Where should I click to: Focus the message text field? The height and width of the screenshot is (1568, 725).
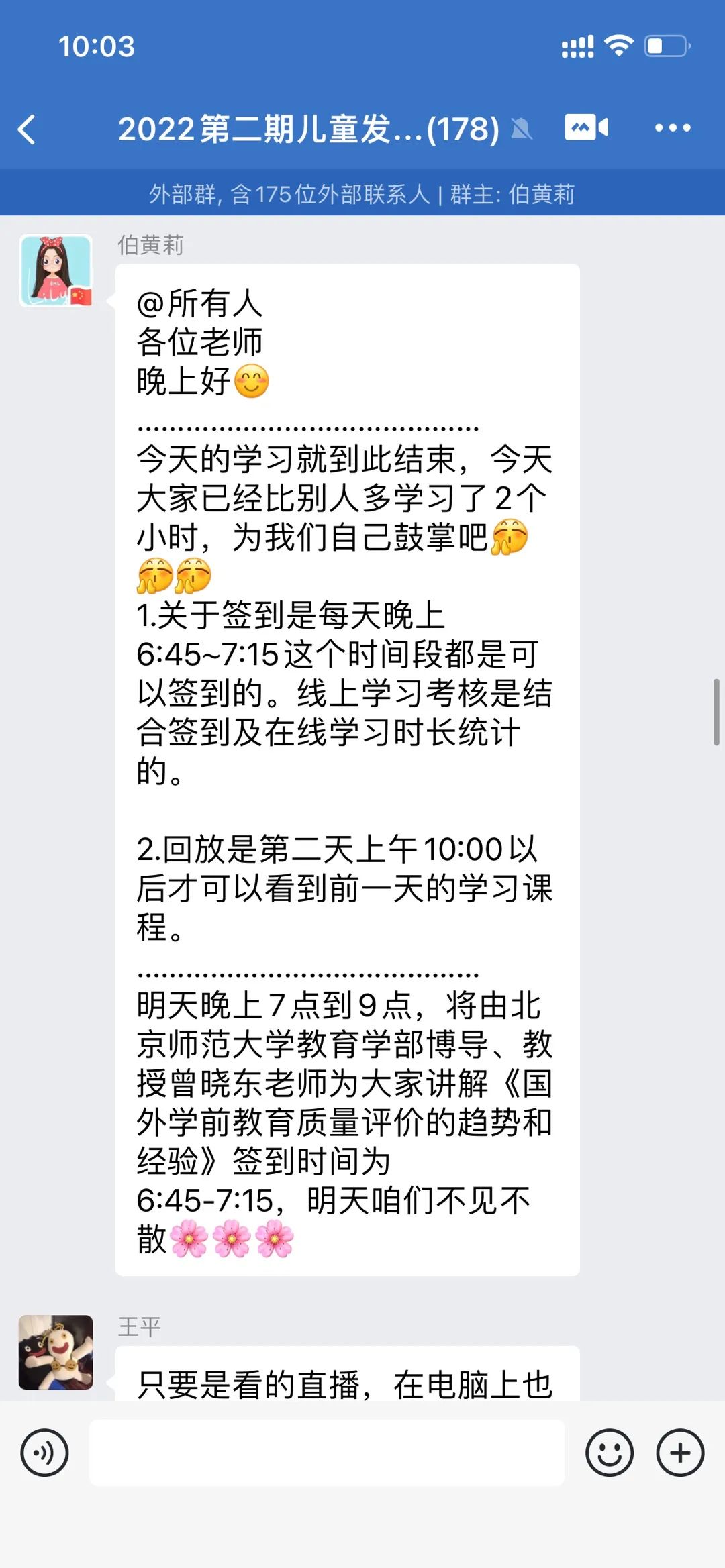point(327,1453)
